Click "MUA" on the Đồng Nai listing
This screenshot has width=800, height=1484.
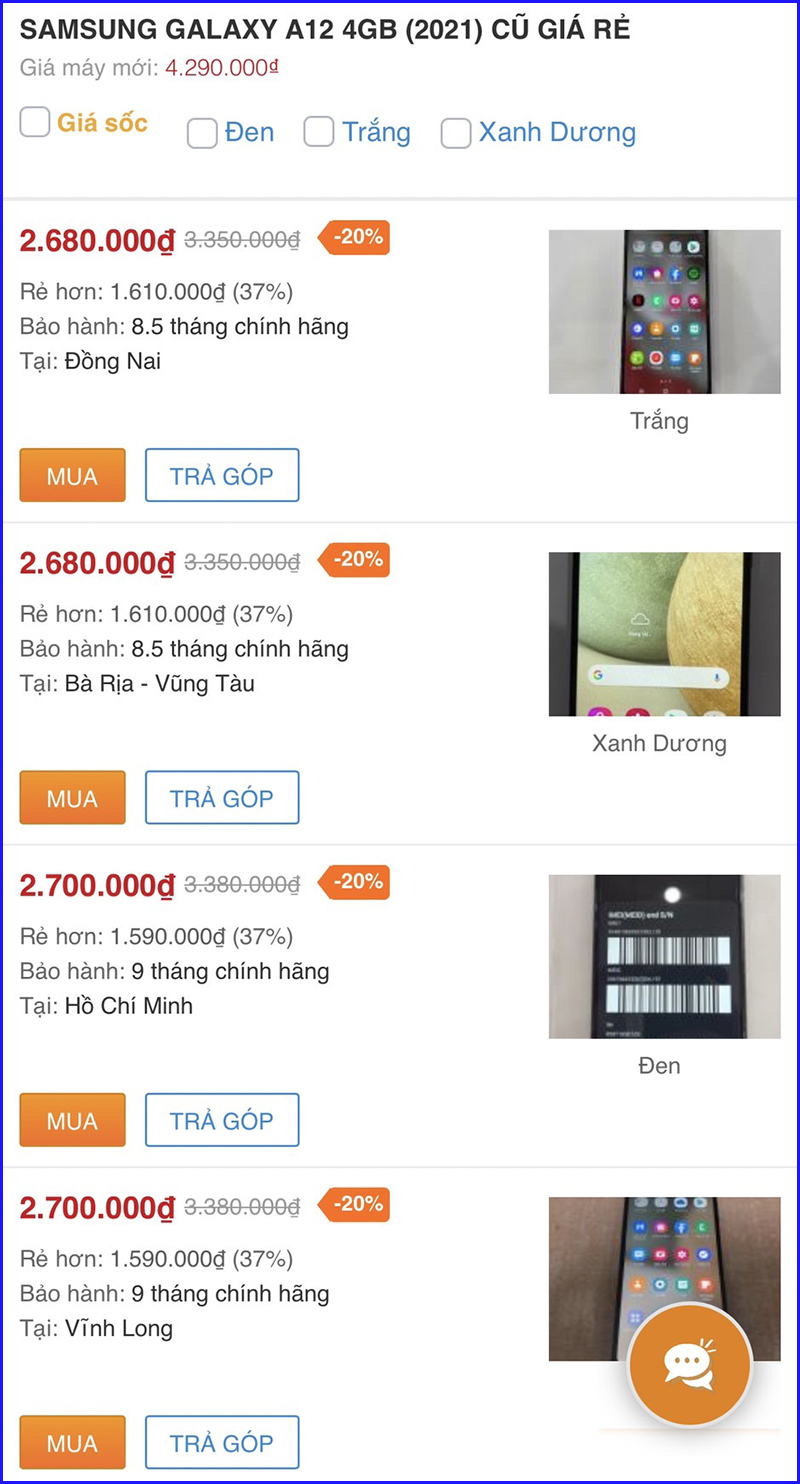pos(71,475)
